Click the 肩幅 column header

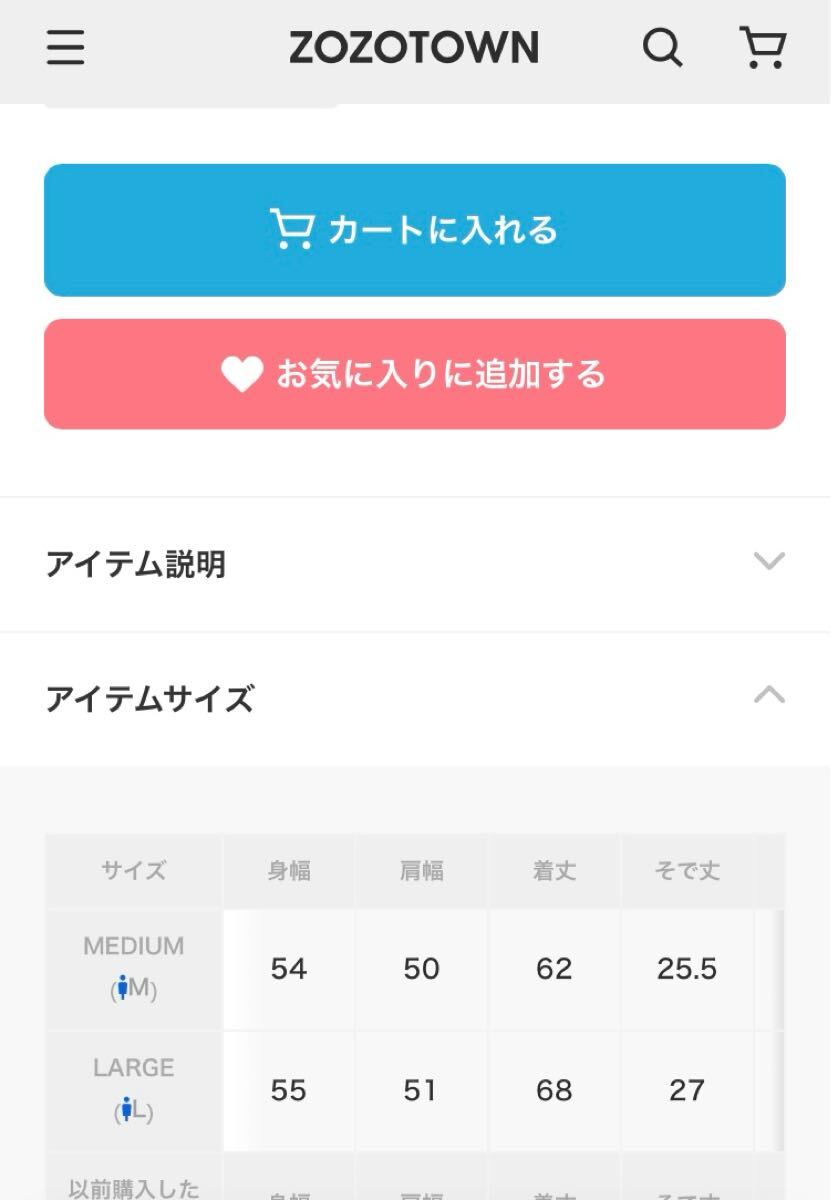[x=421, y=870]
